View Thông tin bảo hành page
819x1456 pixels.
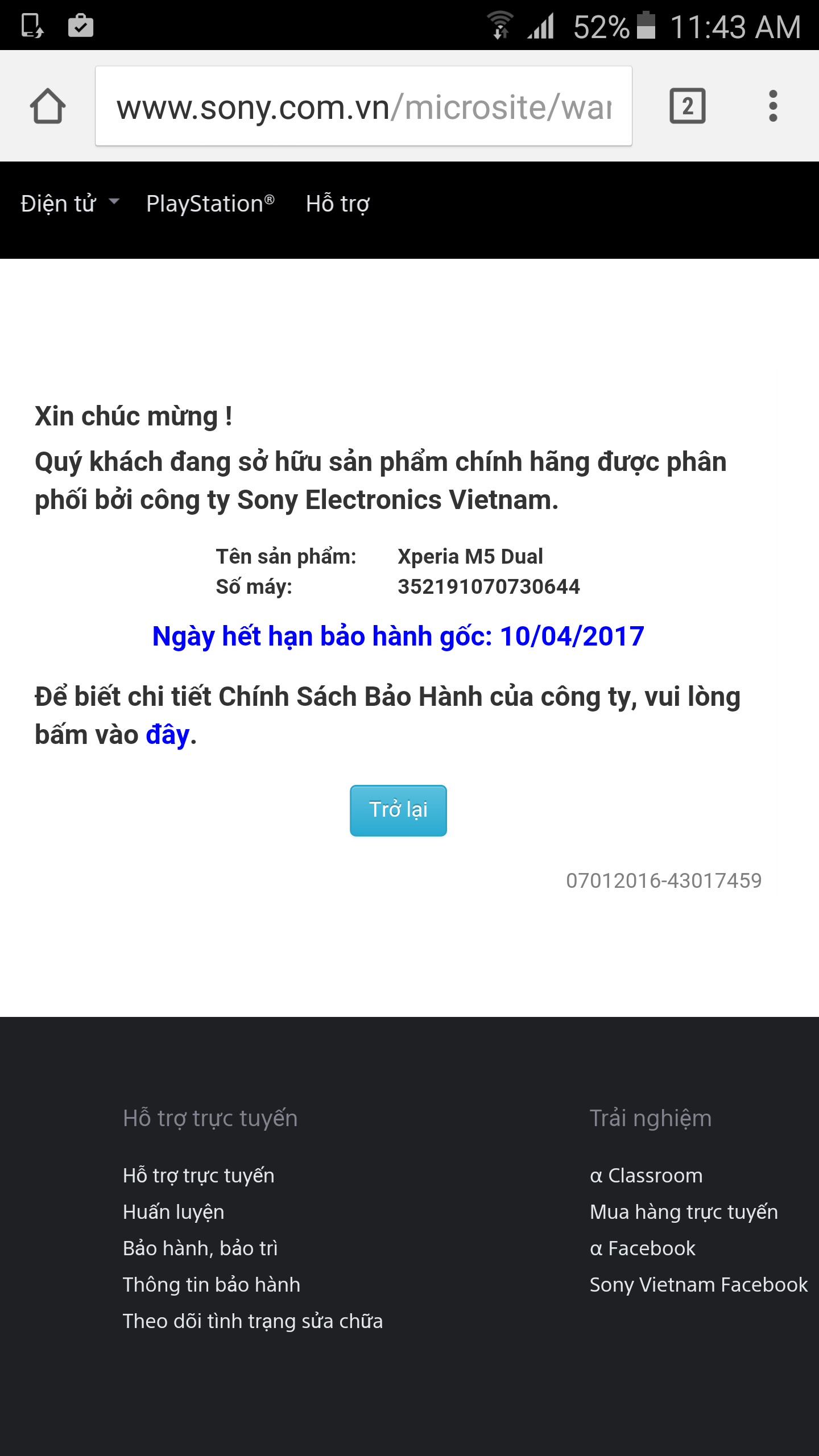click(x=212, y=1284)
